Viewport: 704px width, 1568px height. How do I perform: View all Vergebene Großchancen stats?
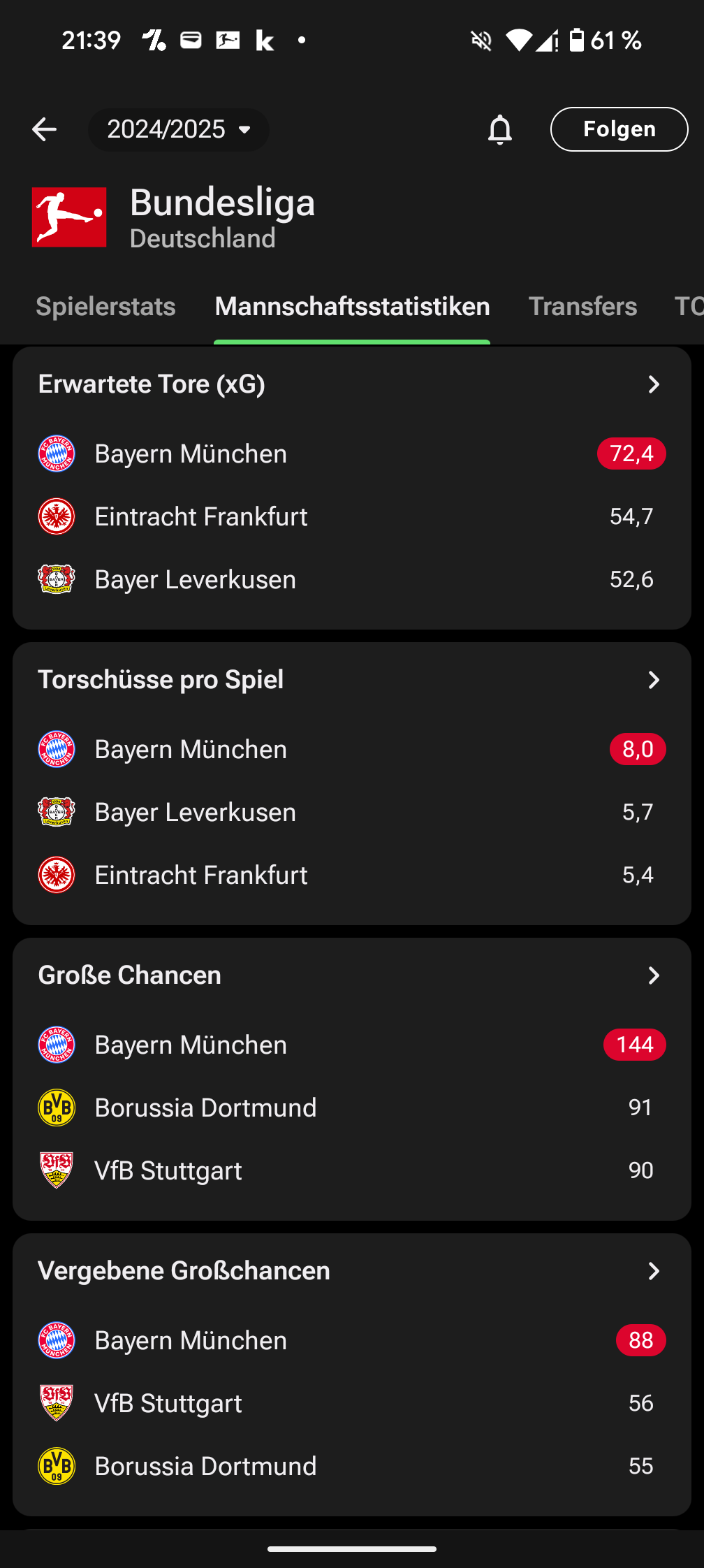(x=352, y=1271)
